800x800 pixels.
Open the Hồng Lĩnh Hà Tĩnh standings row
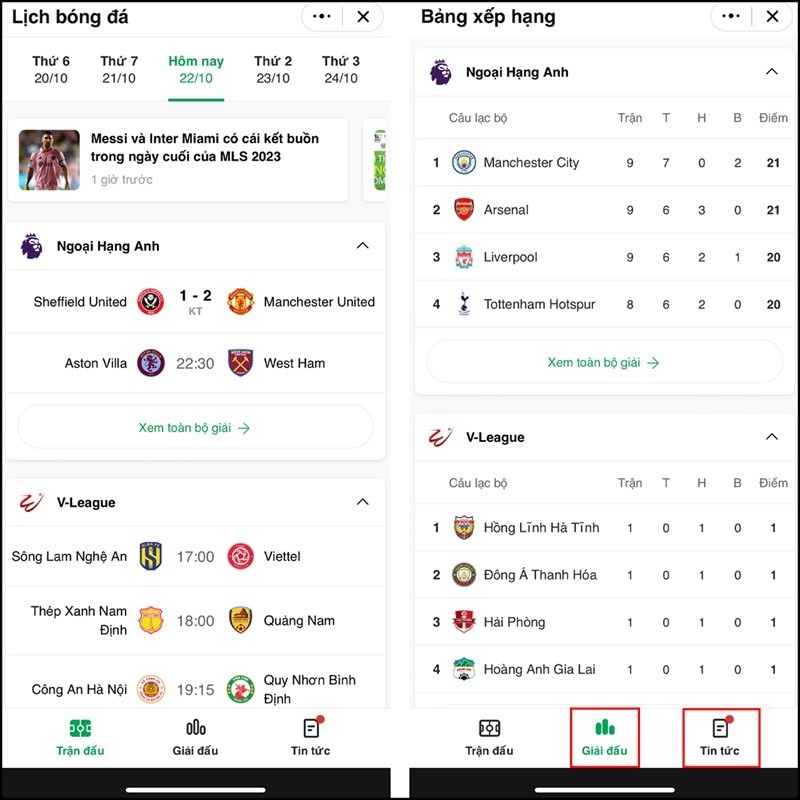(604, 528)
